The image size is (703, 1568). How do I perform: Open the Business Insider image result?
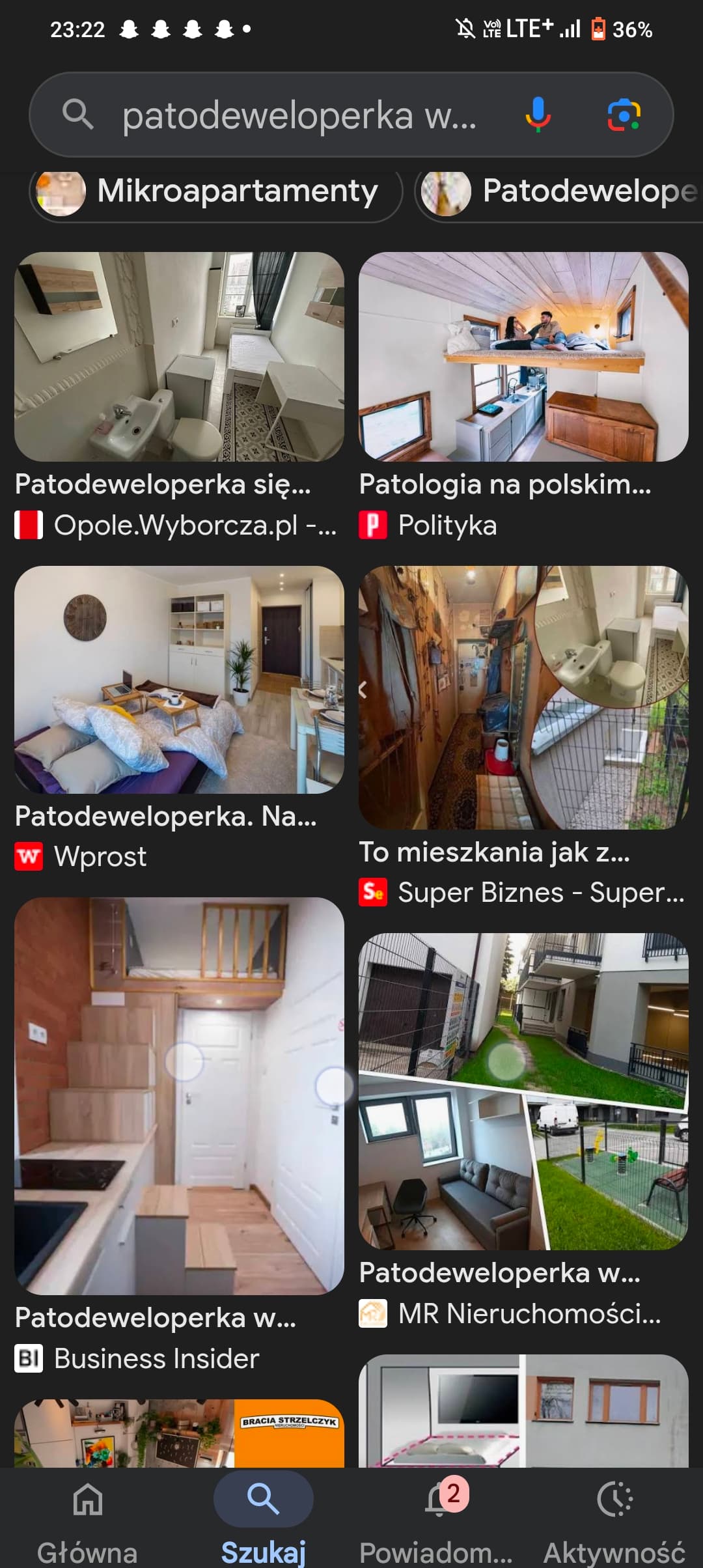pyautogui.click(x=179, y=1095)
